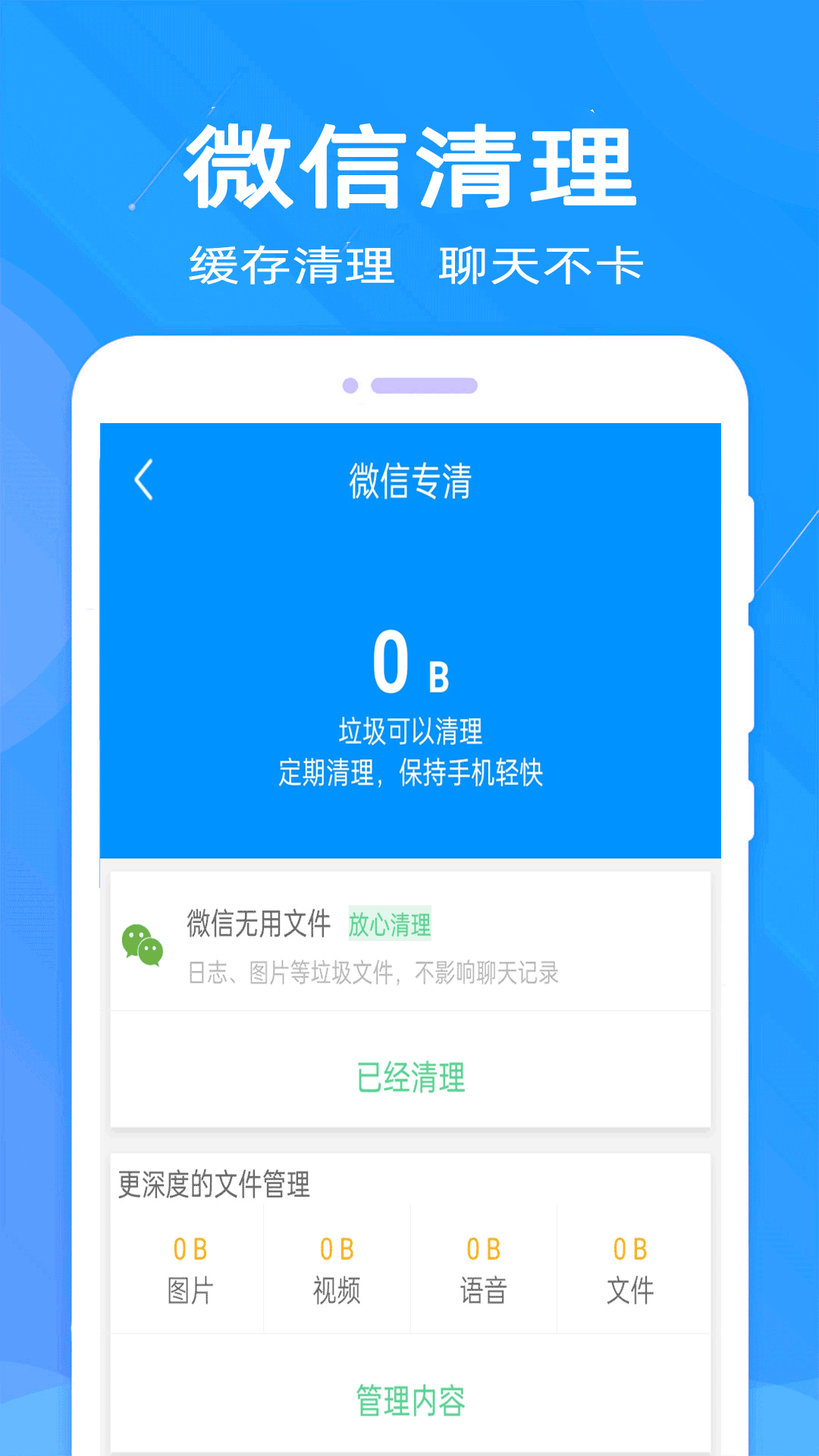
Task: Tap the blue junk summary banner
Action: coord(409,682)
